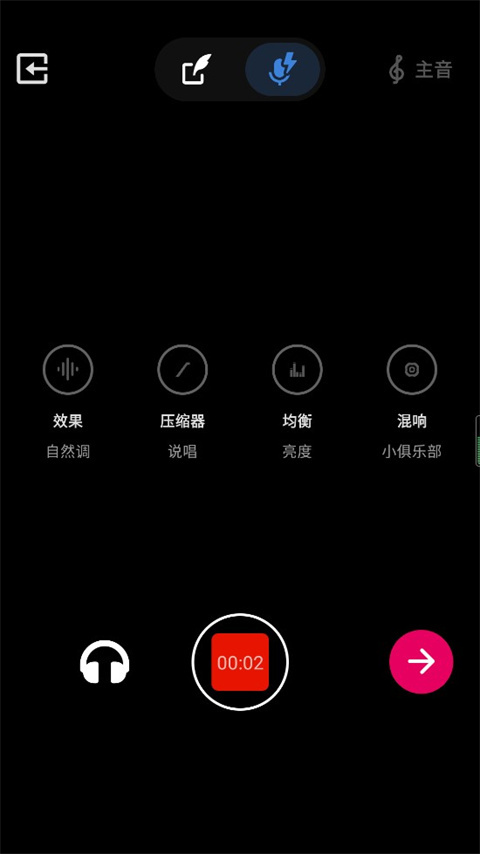The height and width of the screenshot is (854, 480).
Task: Proceed with the pink arrow button
Action: click(x=421, y=662)
